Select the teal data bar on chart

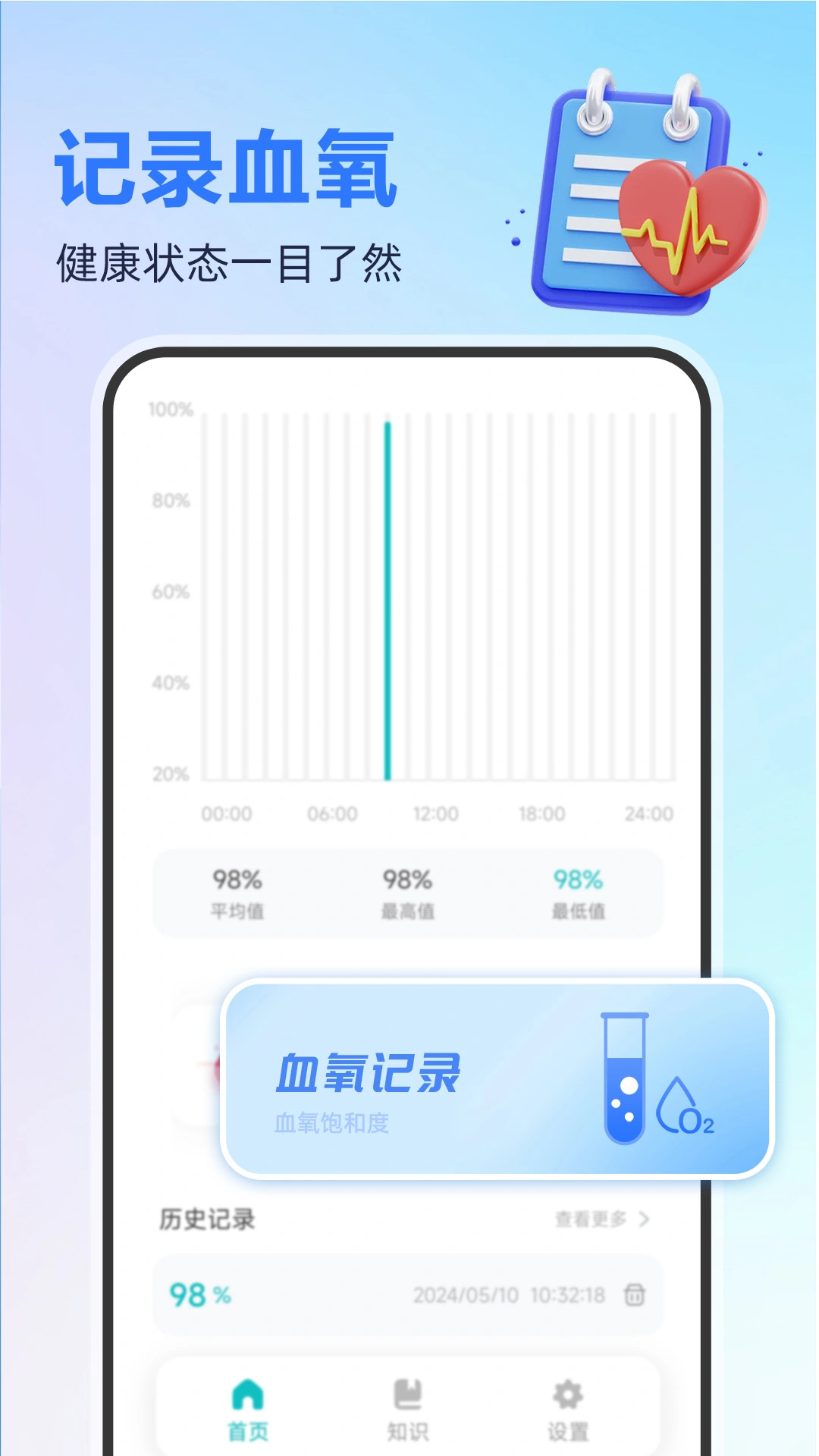click(387, 599)
